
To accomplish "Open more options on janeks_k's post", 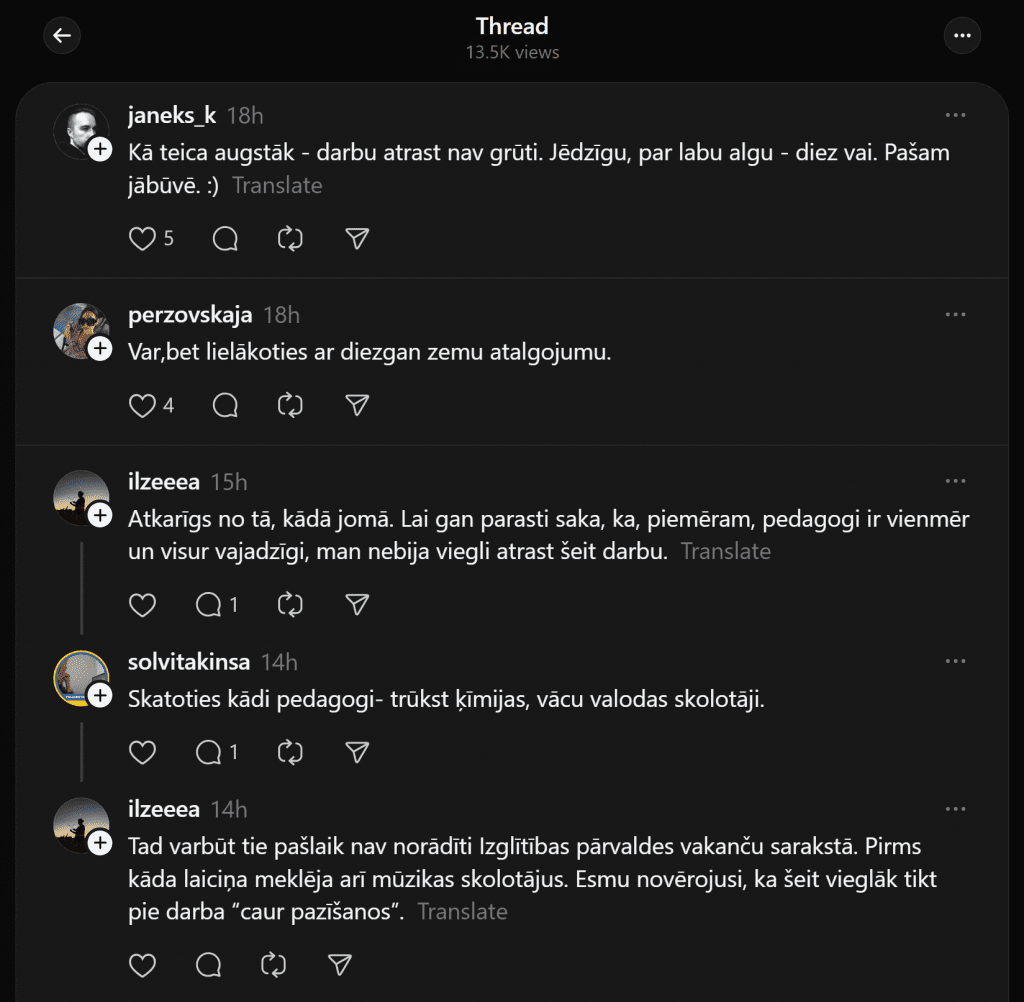I will (955, 116).
